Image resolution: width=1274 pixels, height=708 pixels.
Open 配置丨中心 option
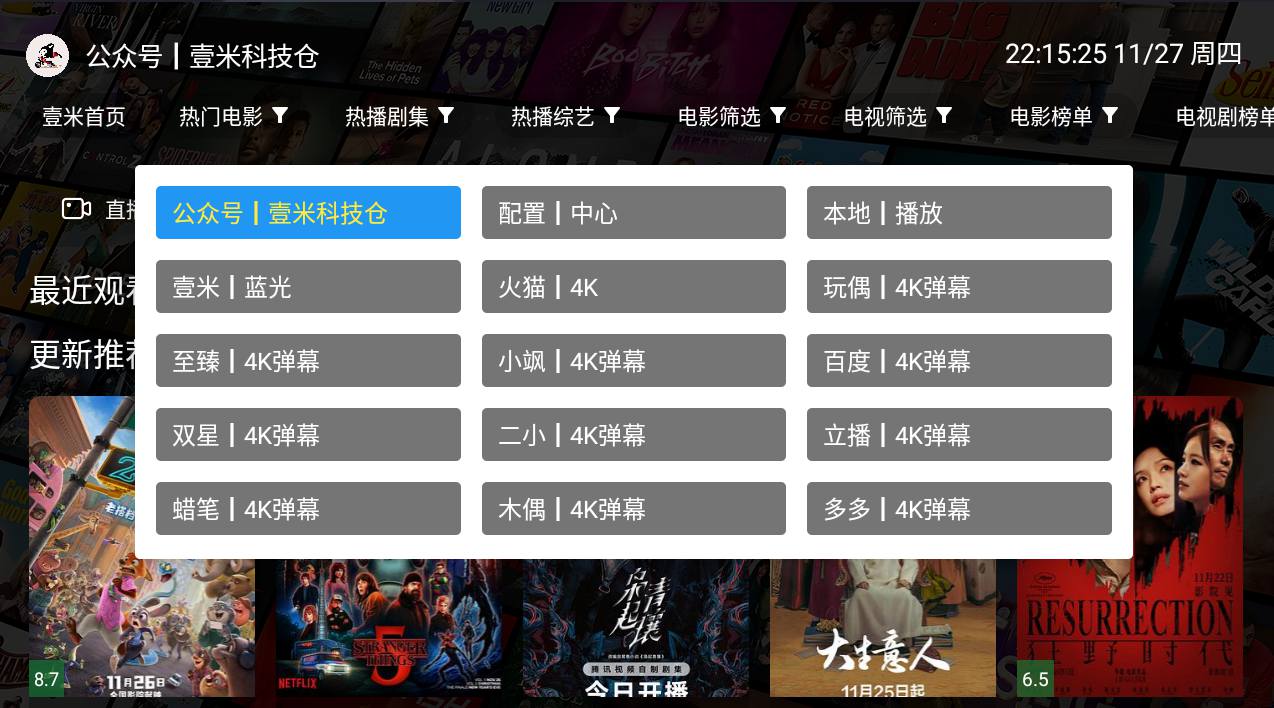(x=633, y=213)
